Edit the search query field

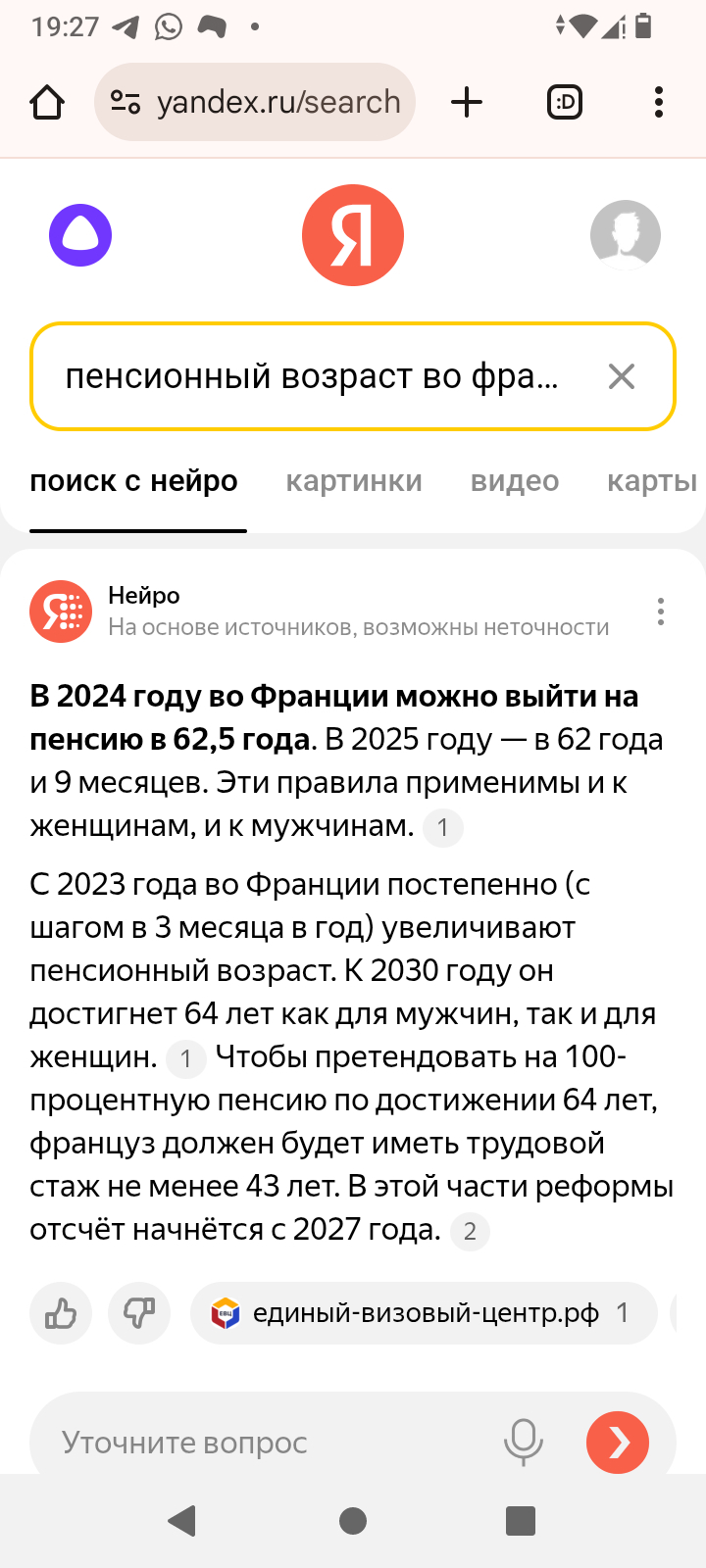(312, 376)
